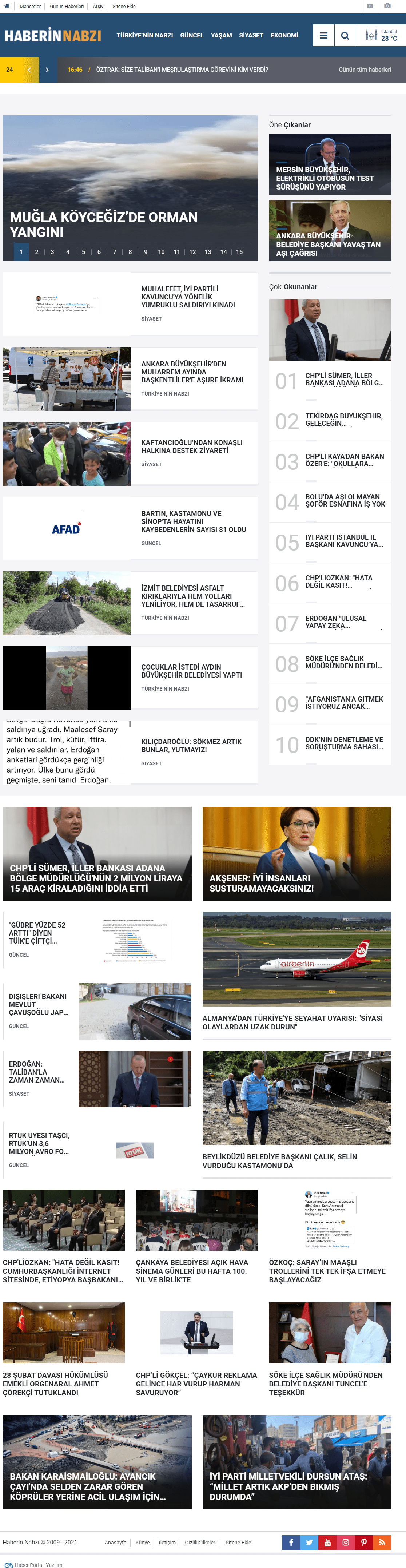
Task: Open Erdoğan Ulusal Yapay Zeka article
Action: pyautogui.click(x=344, y=622)
